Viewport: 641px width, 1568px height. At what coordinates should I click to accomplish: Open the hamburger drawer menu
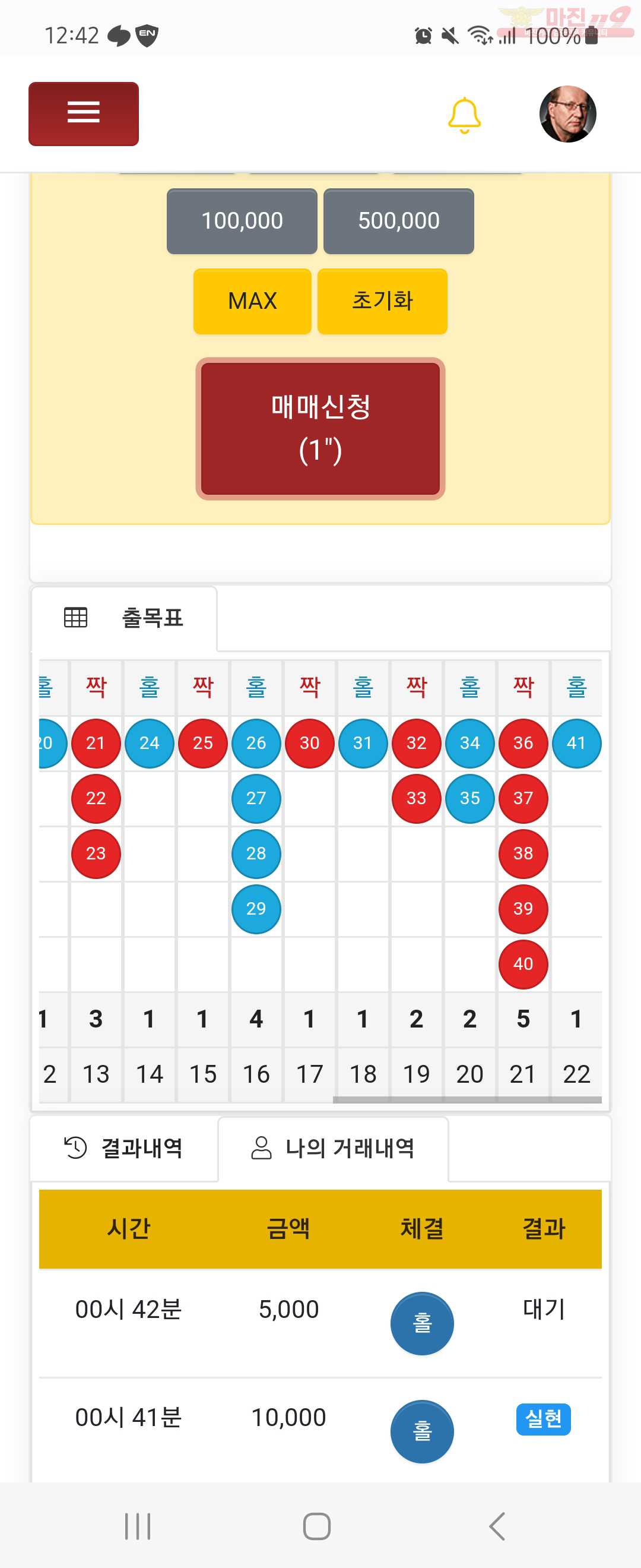(83, 114)
